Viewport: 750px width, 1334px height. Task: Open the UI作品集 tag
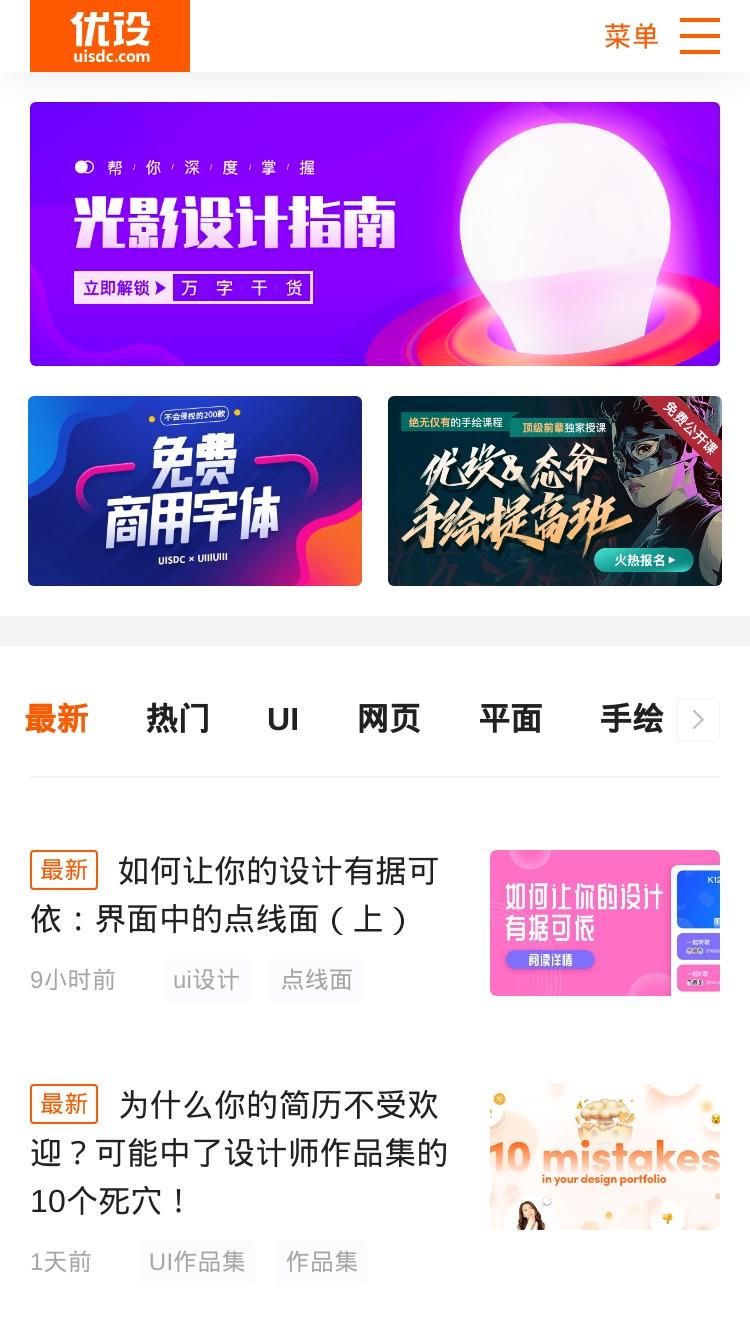coord(197,1262)
